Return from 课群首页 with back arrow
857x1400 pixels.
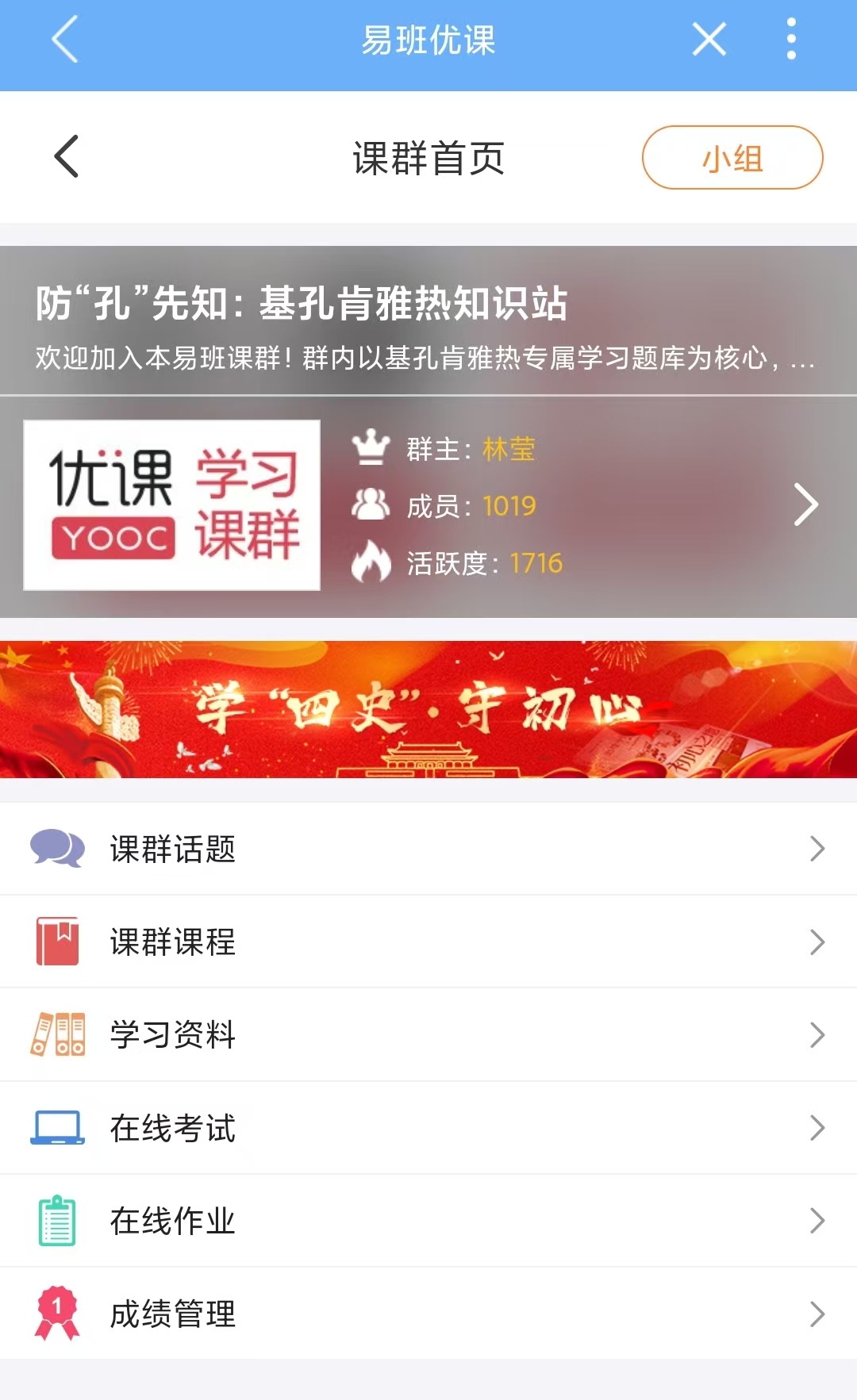67,156
